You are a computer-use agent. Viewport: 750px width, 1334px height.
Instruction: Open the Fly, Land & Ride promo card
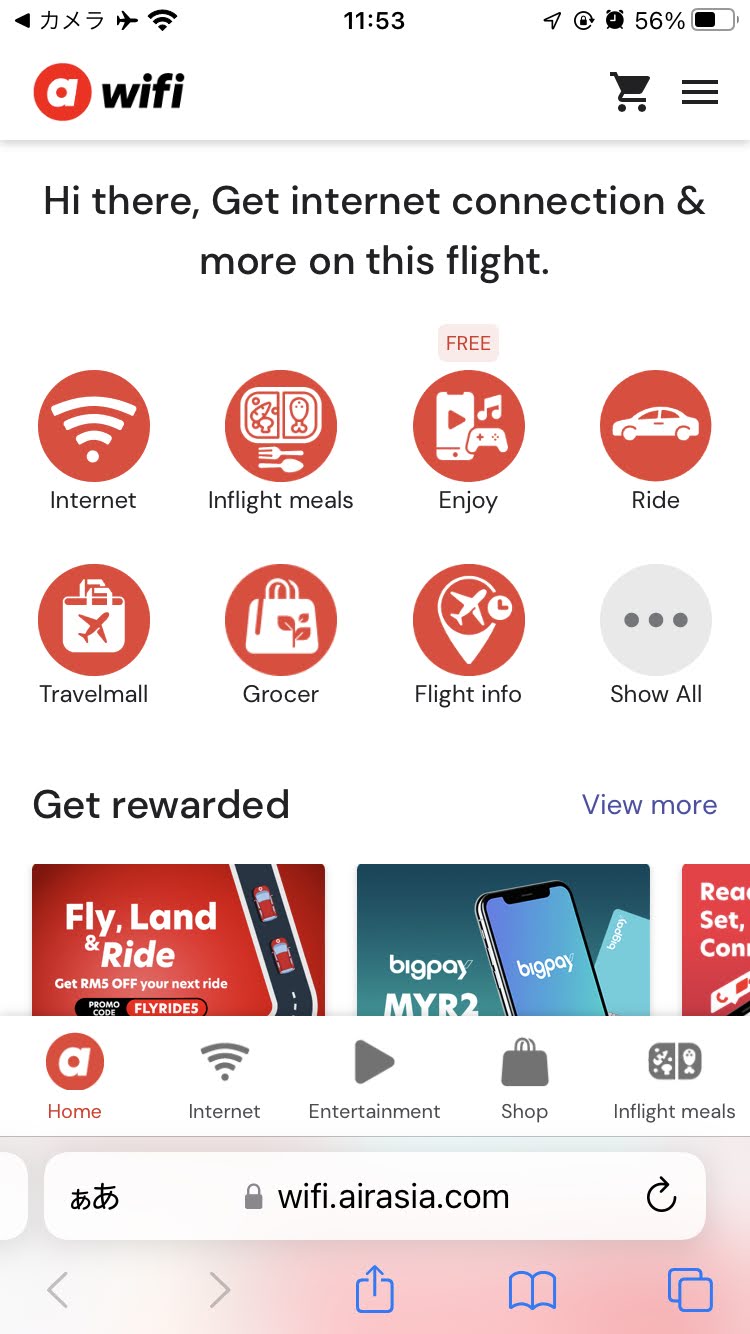[x=178, y=940]
